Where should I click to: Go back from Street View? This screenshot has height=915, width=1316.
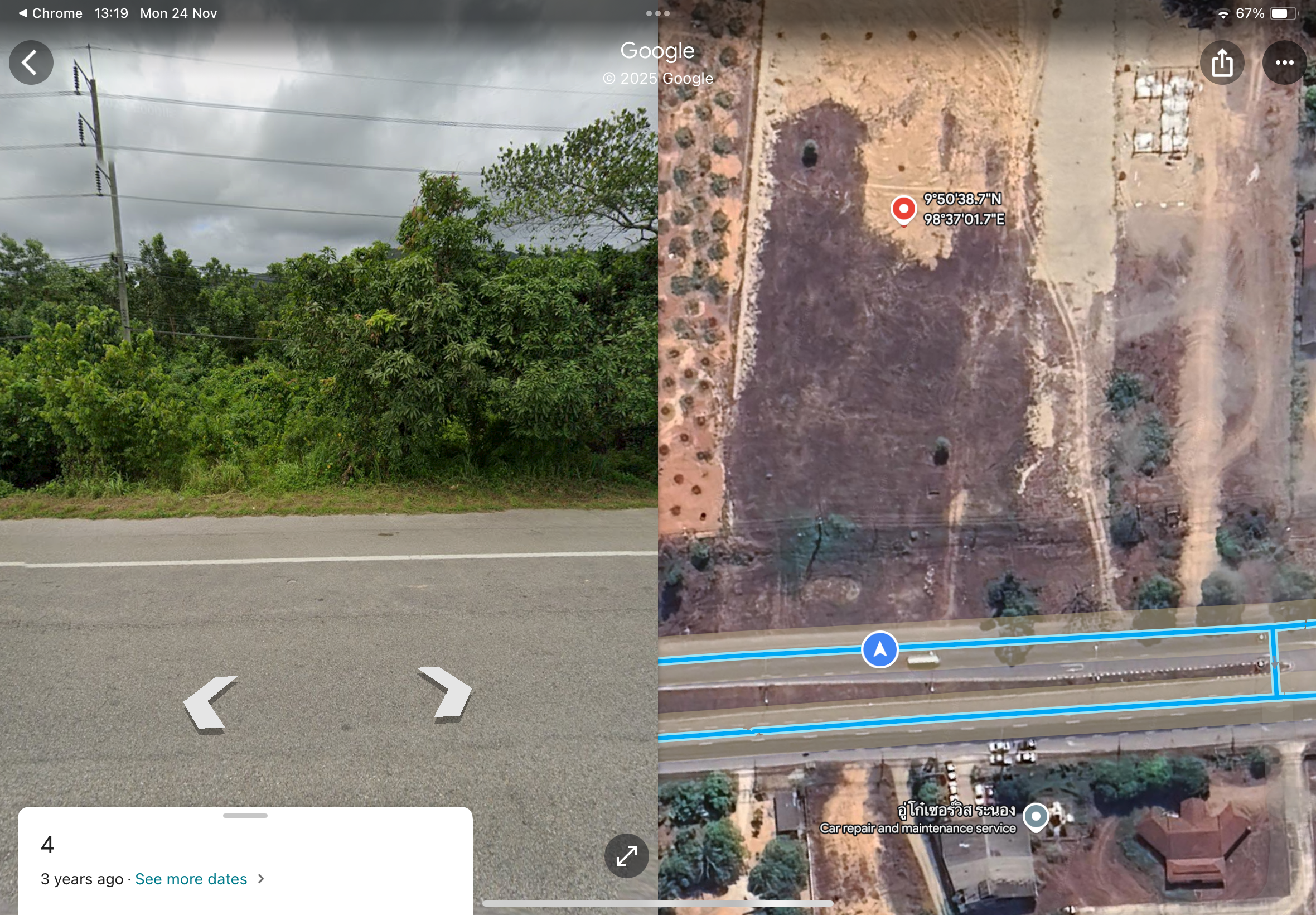click(x=31, y=62)
